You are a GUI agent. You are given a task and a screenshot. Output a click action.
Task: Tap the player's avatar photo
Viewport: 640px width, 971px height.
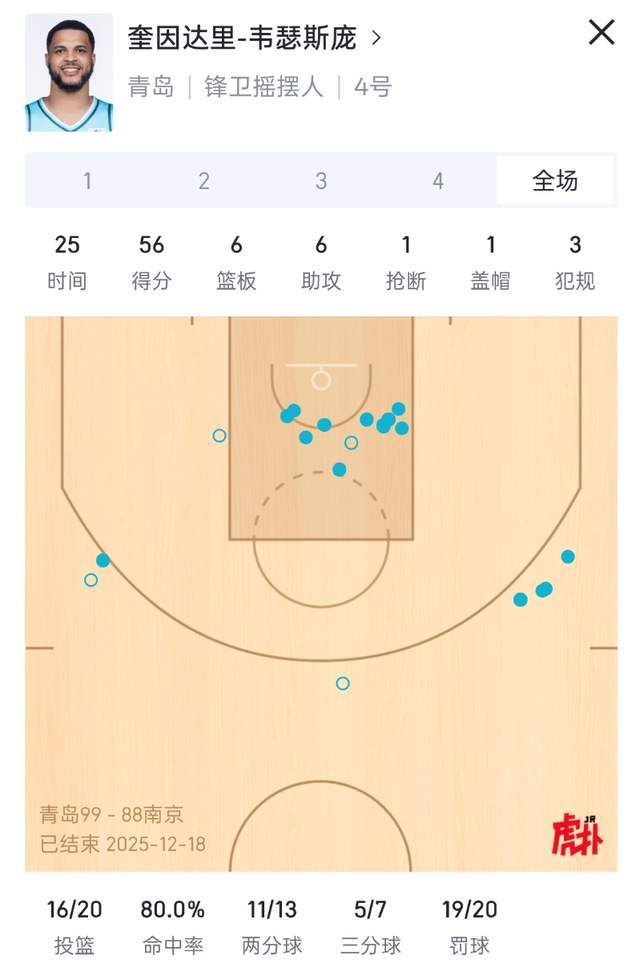pos(69,73)
